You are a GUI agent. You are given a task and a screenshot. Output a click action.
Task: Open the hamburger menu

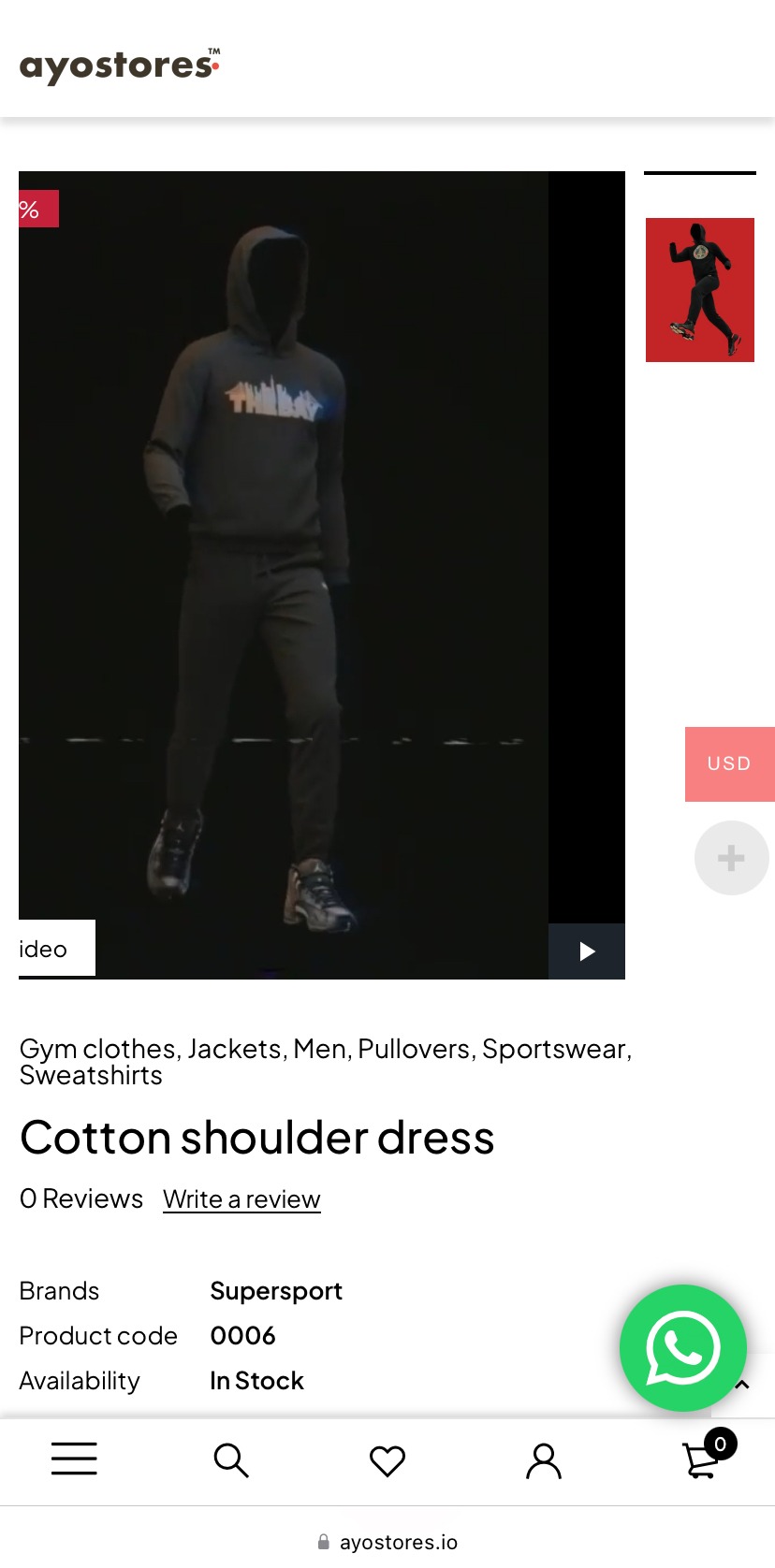(x=74, y=1459)
